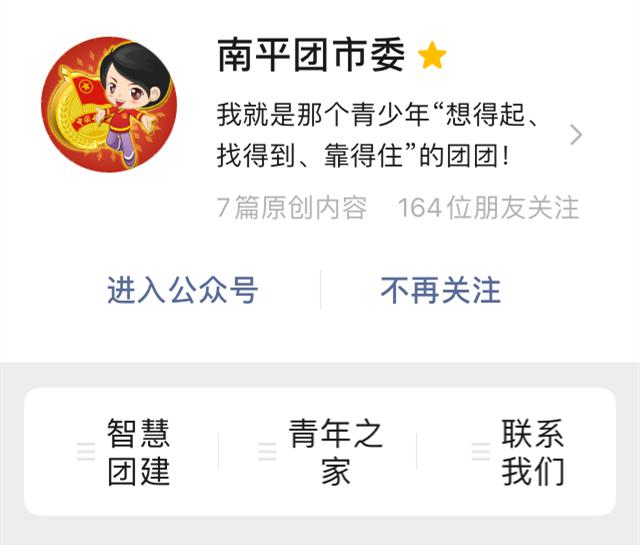640x545 pixels.
Task: Tap 进入公众号 to enter the account
Action: [183, 290]
